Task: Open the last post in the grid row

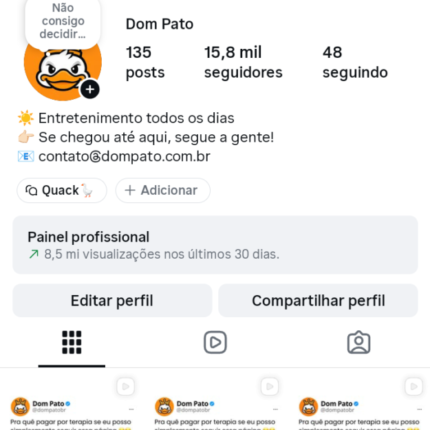Action: pyautogui.click(x=359, y=399)
